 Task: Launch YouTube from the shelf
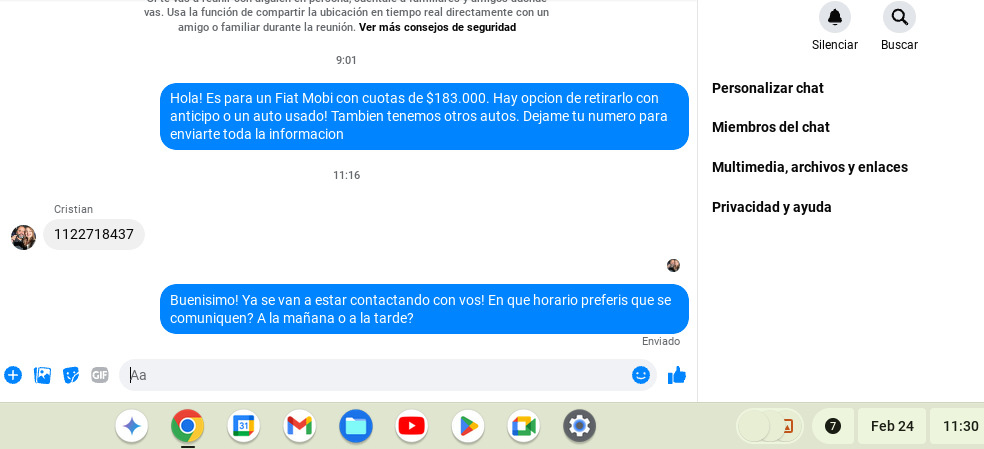tap(411, 426)
